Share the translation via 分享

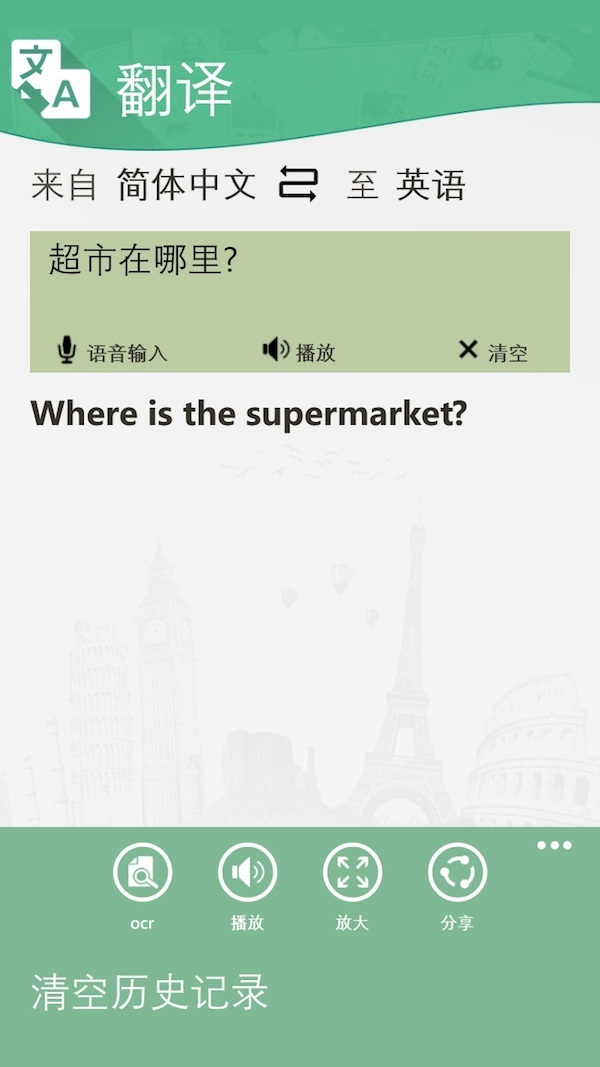tap(457, 873)
